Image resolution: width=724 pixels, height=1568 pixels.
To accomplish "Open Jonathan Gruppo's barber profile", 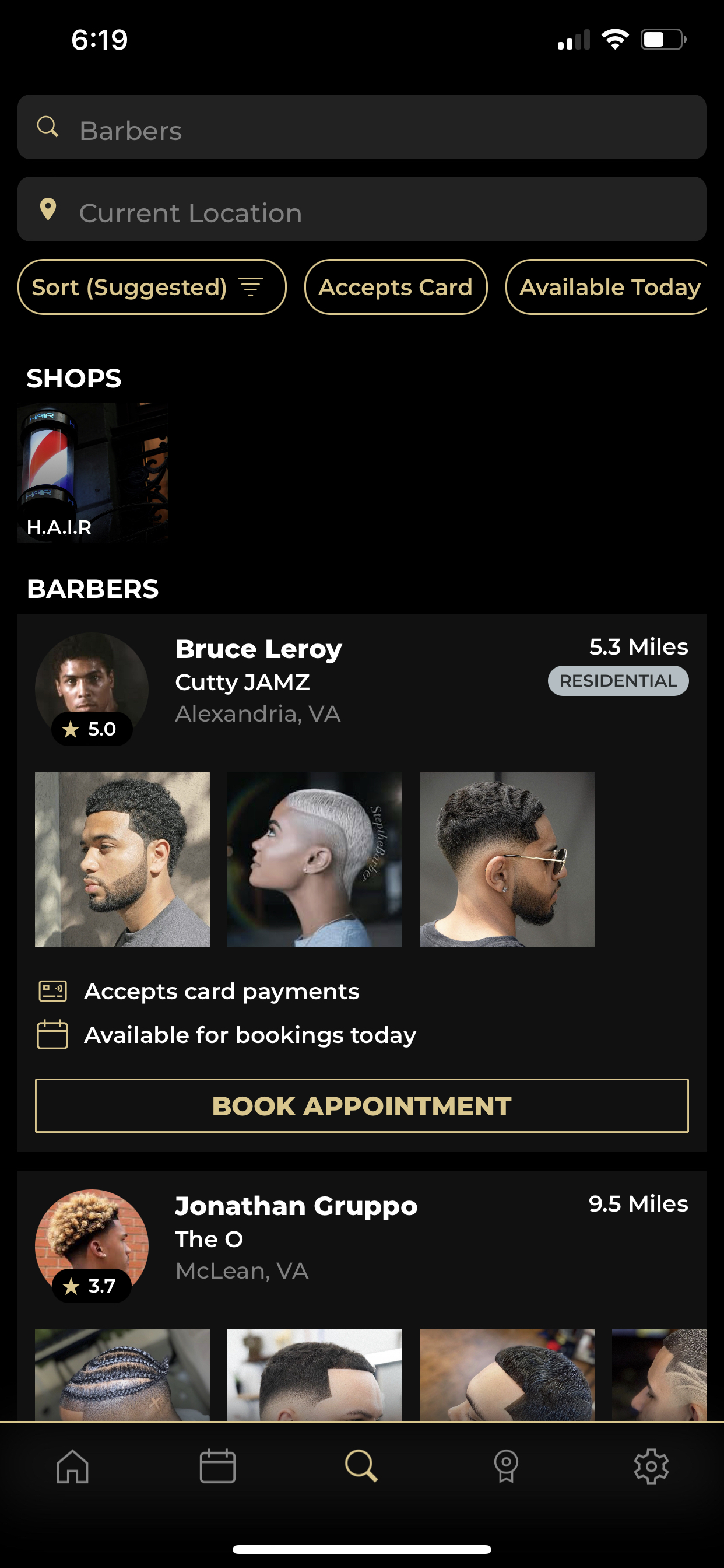I will coord(296,1206).
